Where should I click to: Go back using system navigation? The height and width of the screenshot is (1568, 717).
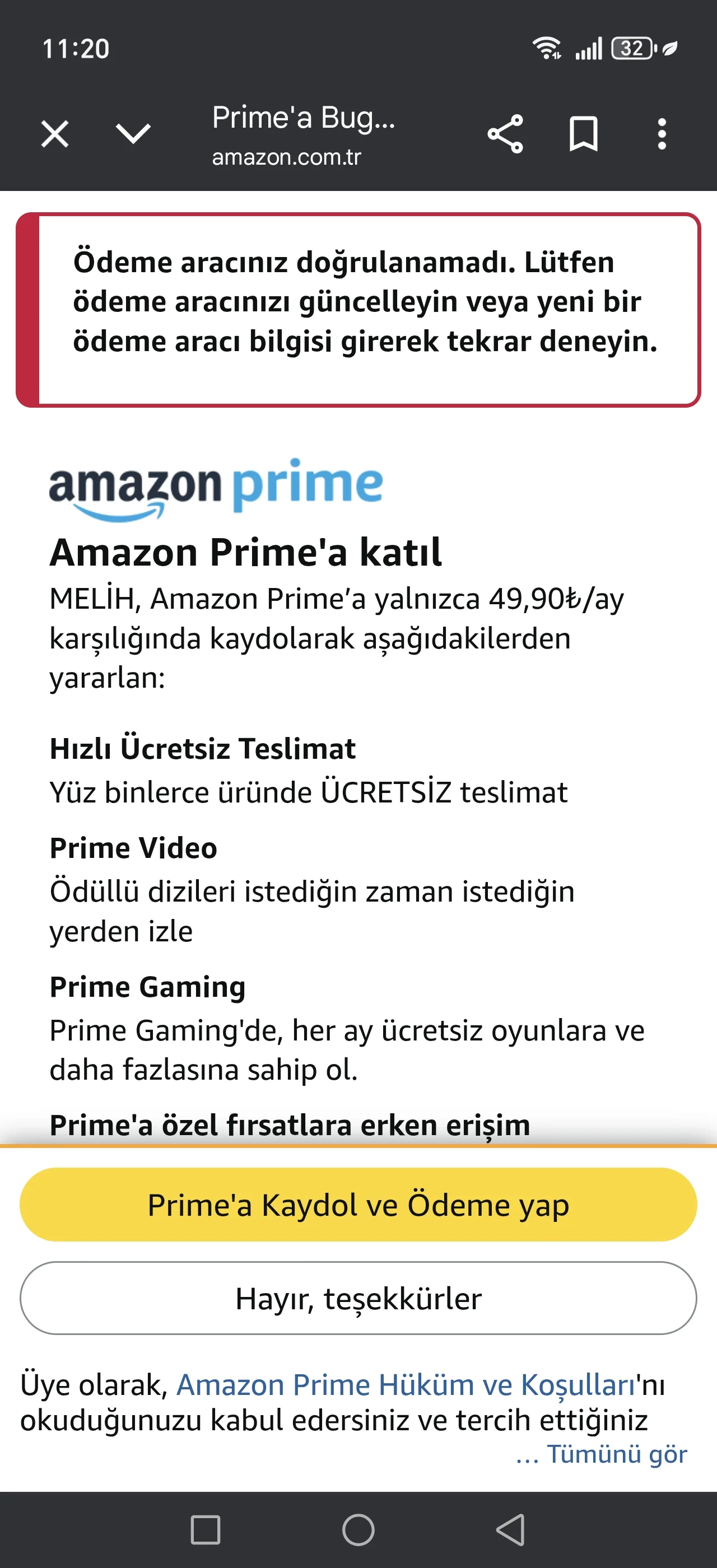coord(511,1530)
